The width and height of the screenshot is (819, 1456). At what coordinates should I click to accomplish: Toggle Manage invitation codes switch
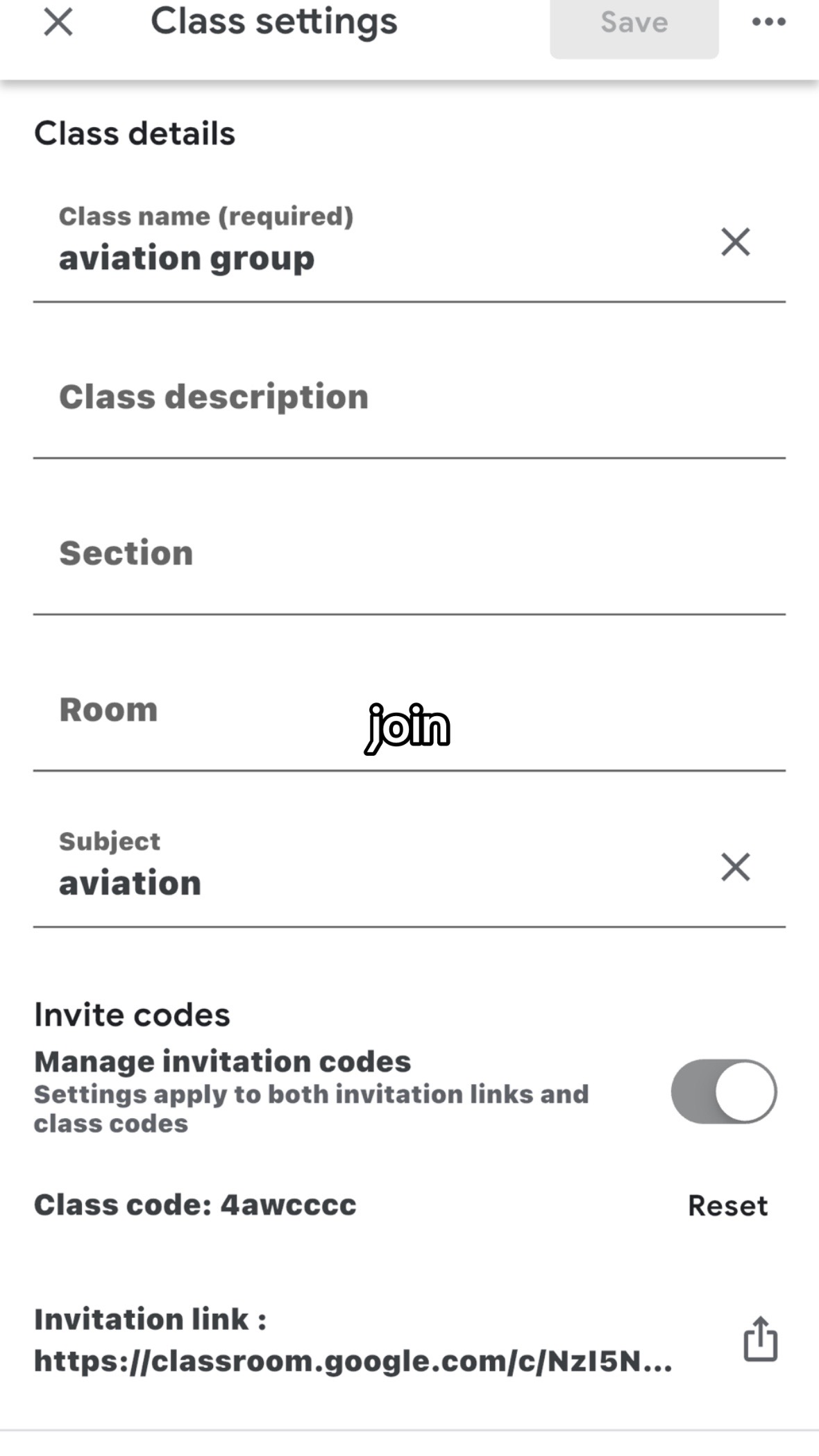pyautogui.click(x=723, y=1092)
